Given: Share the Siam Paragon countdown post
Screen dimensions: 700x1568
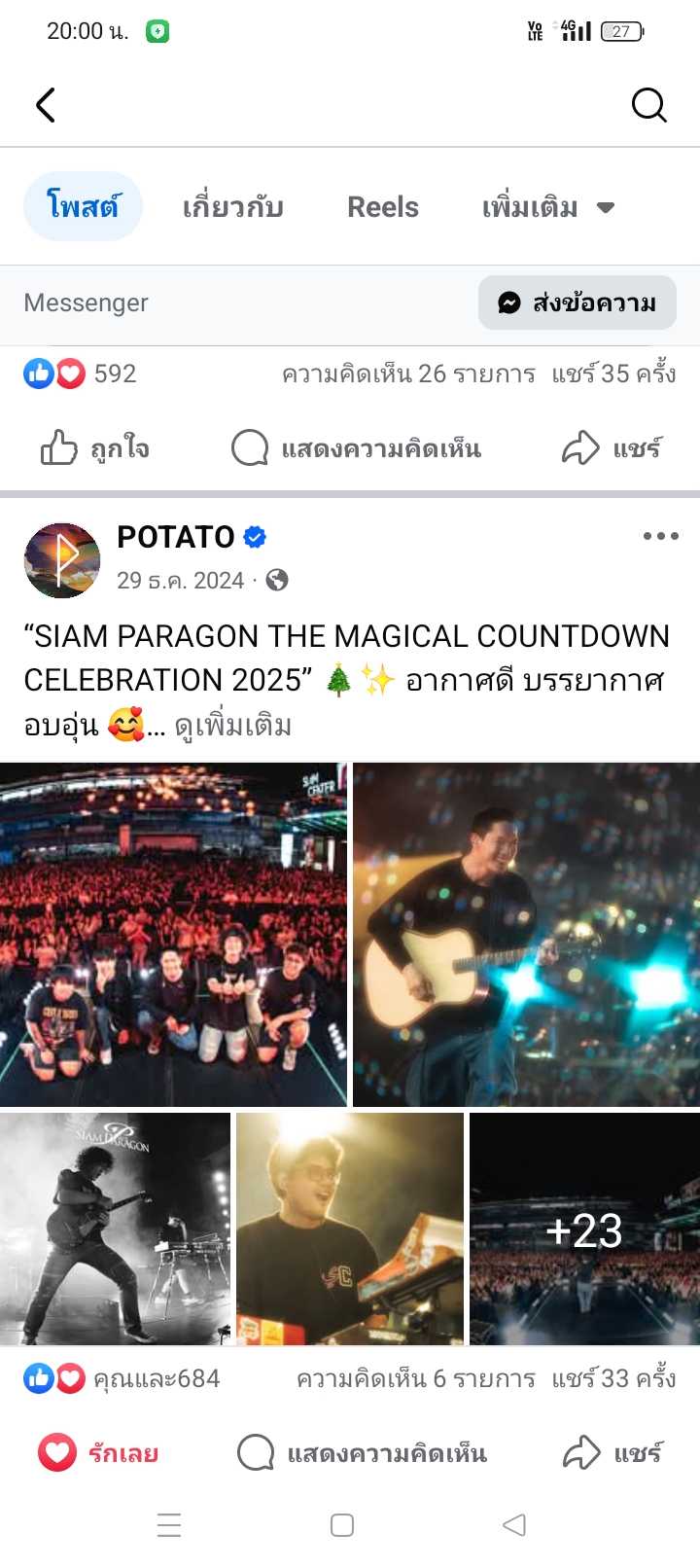Looking at the screenshot, I should (x=612, y=1453).
